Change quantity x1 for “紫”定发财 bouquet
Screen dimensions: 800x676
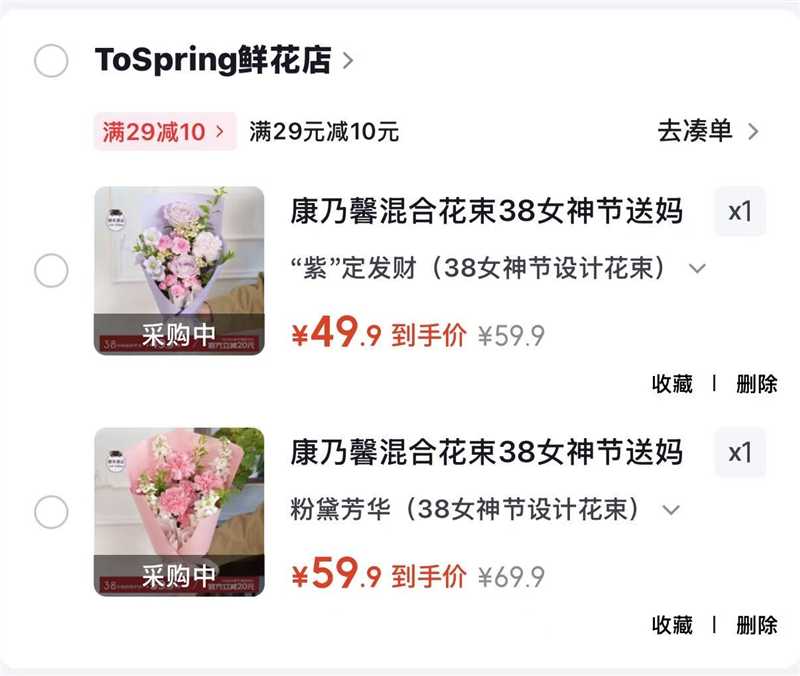click(739, 212)
